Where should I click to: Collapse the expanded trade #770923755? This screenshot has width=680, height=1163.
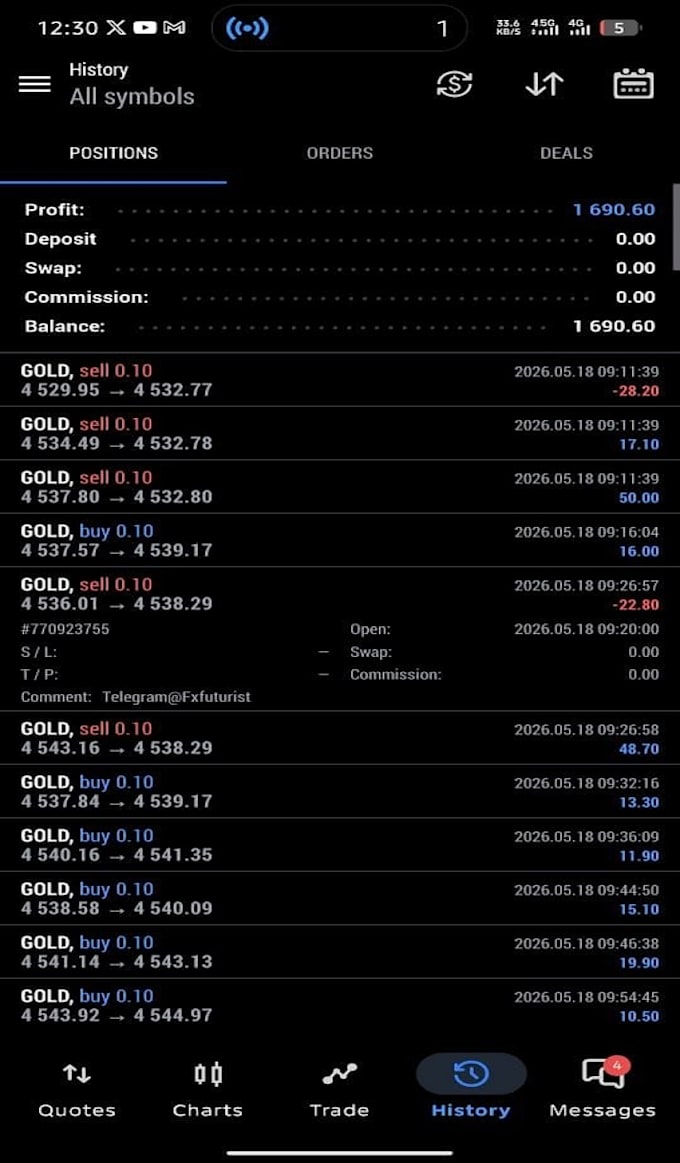coord(340,639)
